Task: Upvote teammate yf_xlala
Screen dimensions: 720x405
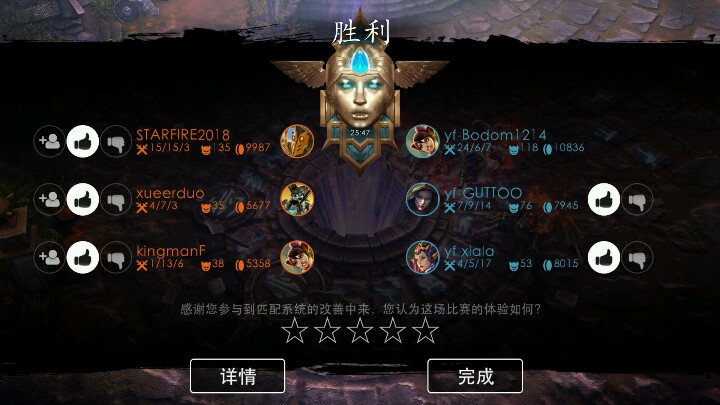Action: (603, 257)
